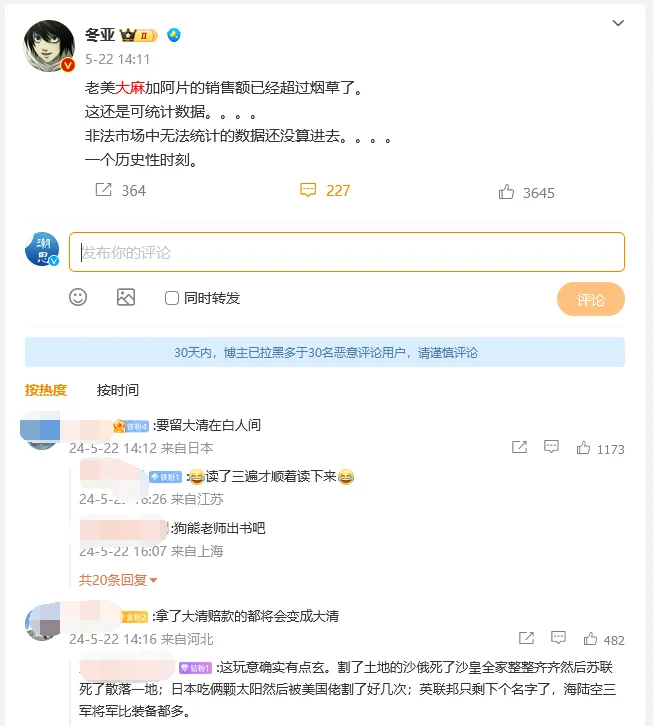The height and width of the screenshot is (726, 653).
Task: Submit with the orange 评论 button
Action: [590, 299]
